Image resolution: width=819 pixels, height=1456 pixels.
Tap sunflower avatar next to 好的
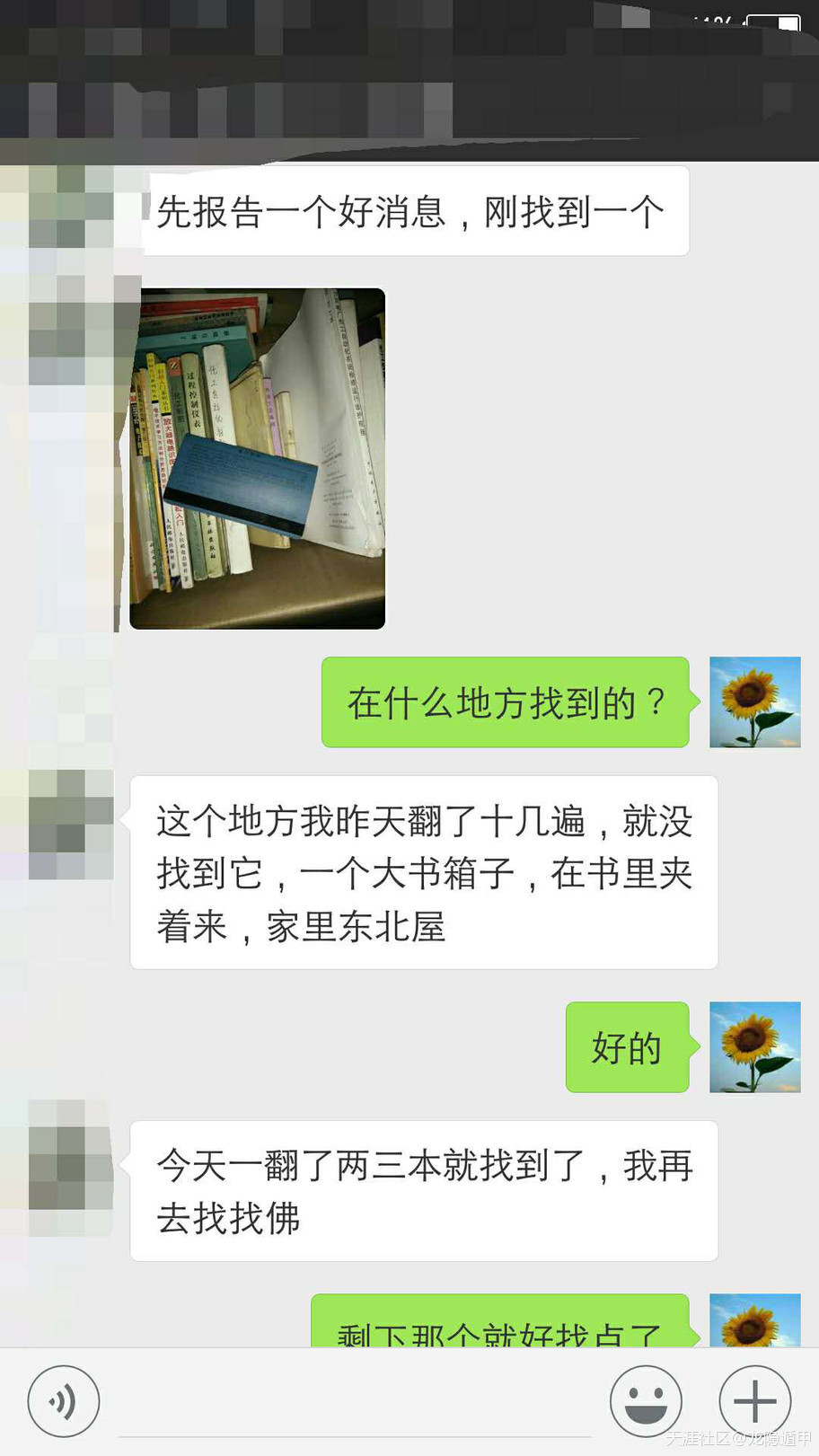click(x=754, y=1046)
